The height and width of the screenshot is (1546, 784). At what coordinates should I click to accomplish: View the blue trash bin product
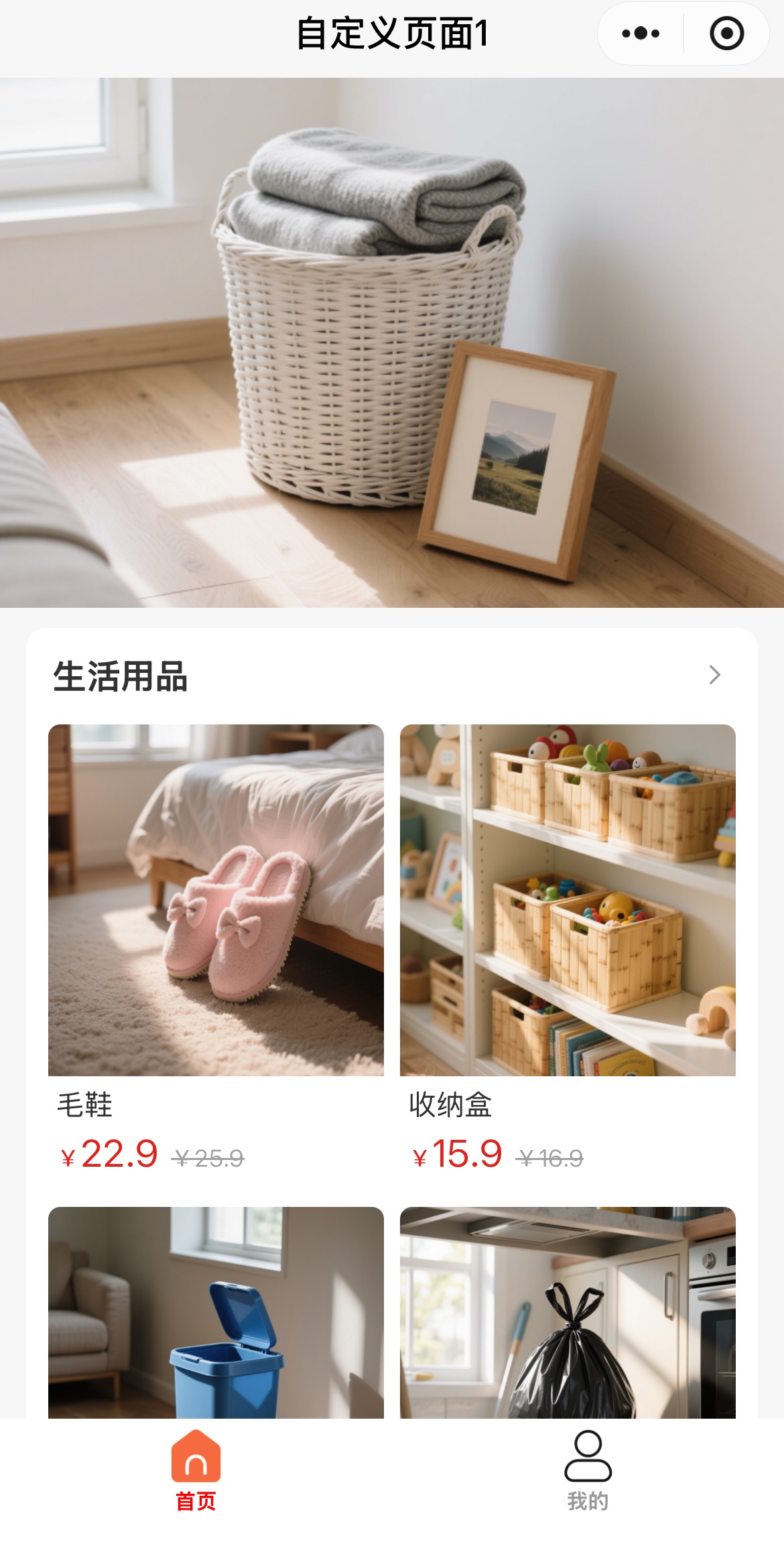point(216,1312)
